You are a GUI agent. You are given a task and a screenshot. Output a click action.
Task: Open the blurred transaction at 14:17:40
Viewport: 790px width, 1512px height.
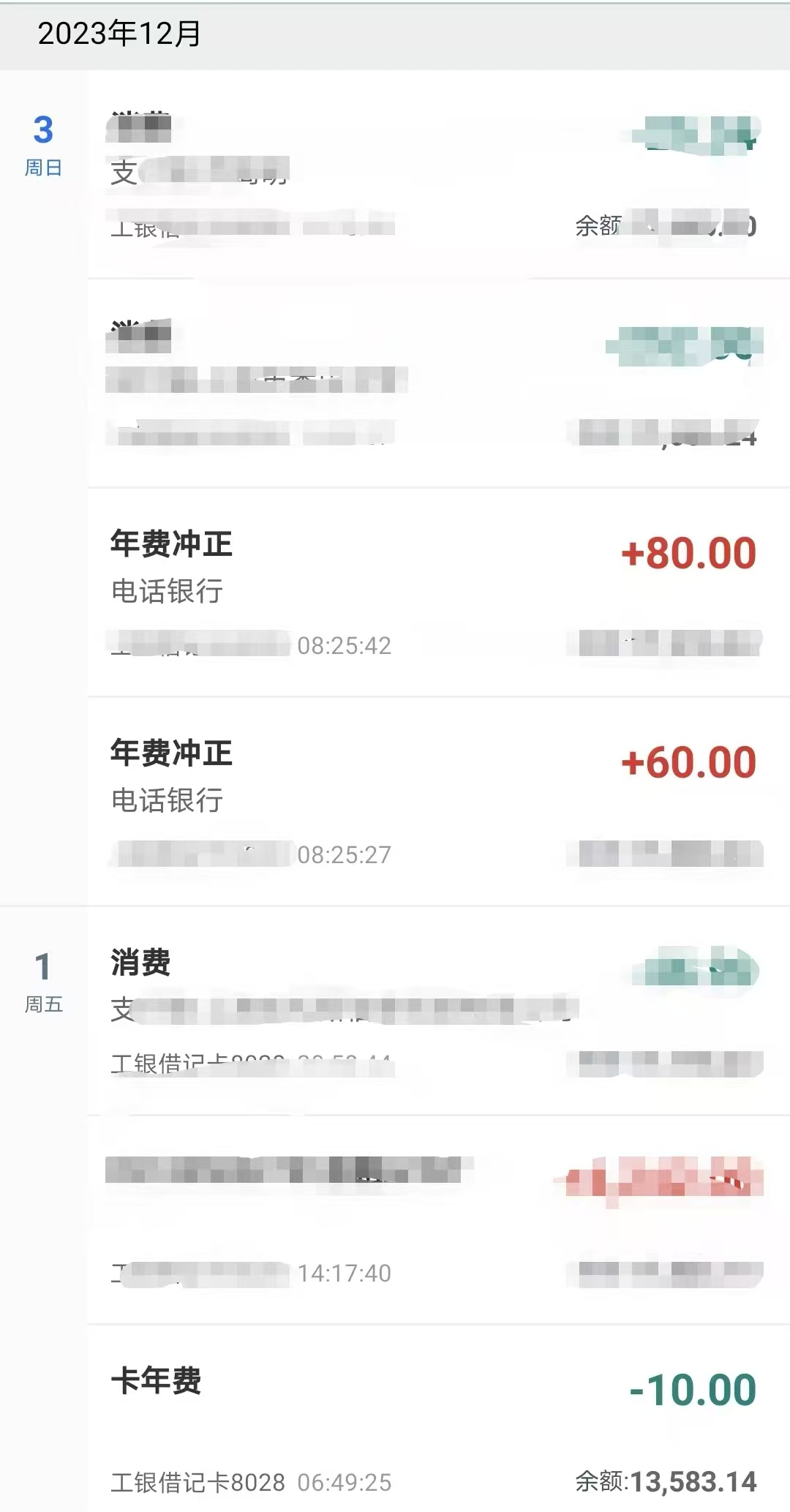[x=439, y=1220]
